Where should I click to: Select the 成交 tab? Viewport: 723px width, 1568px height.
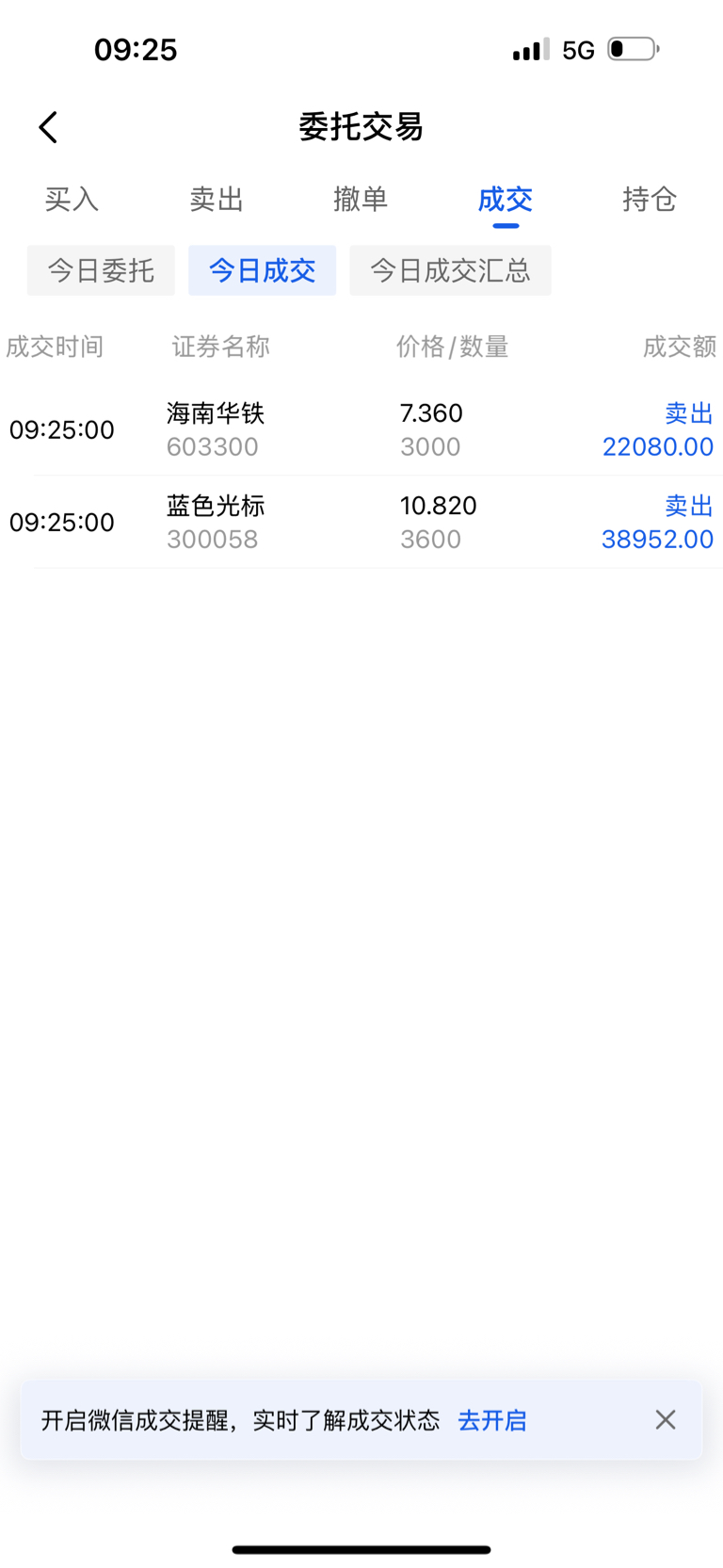point(506,200)
